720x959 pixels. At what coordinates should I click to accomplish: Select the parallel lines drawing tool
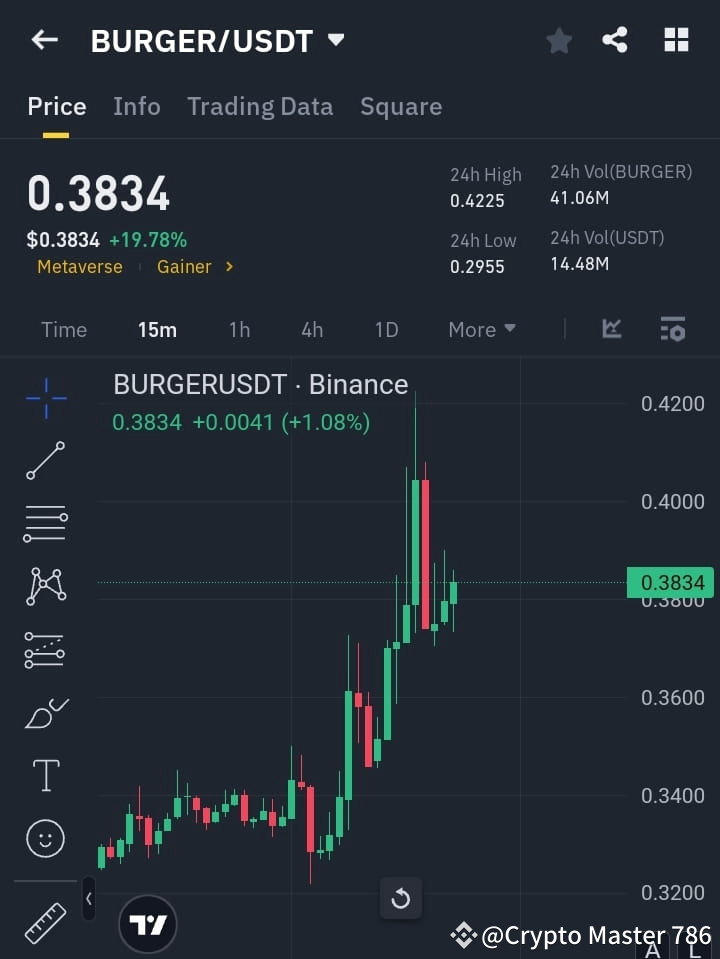44,524
